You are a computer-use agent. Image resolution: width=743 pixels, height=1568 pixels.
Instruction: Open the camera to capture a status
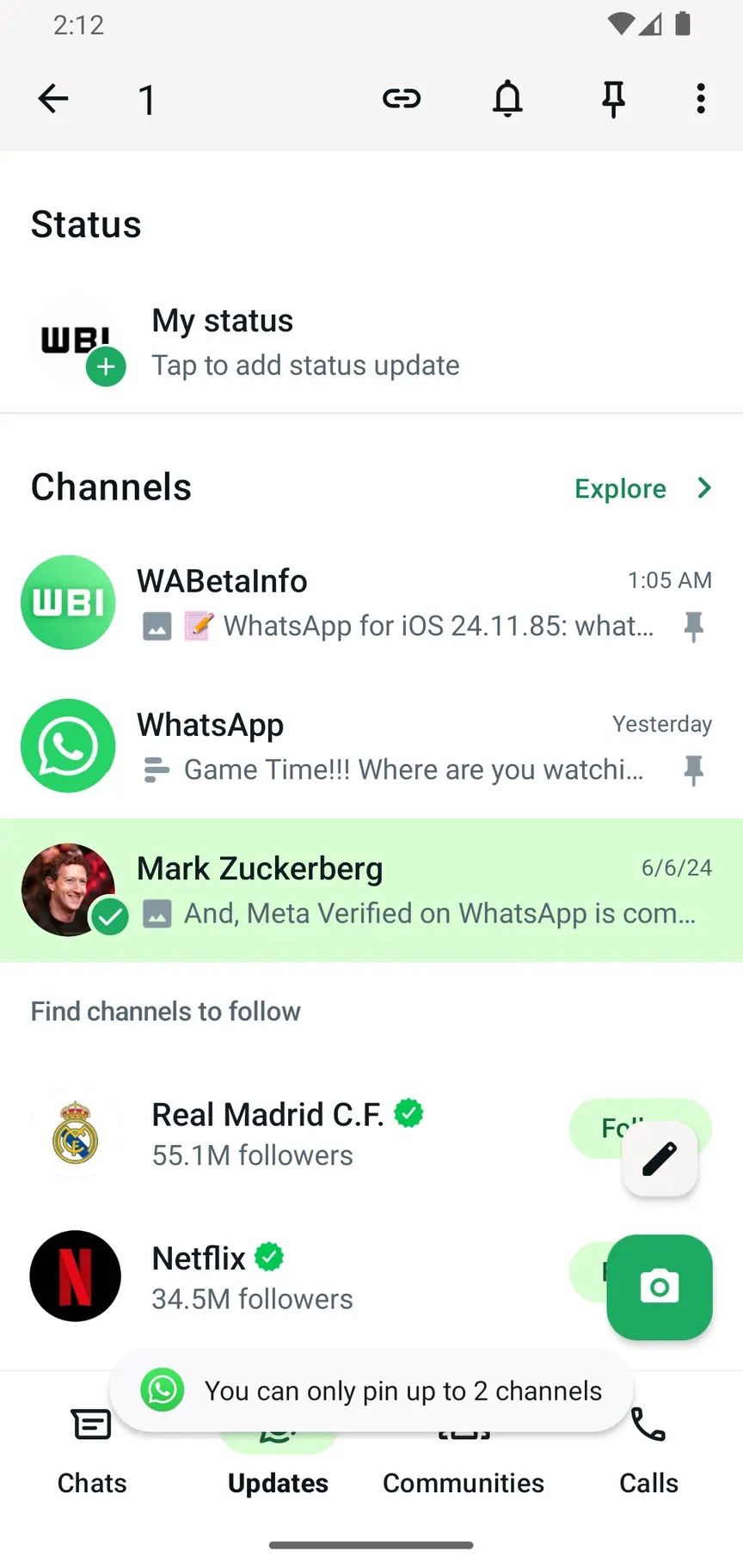[659, 1287]
